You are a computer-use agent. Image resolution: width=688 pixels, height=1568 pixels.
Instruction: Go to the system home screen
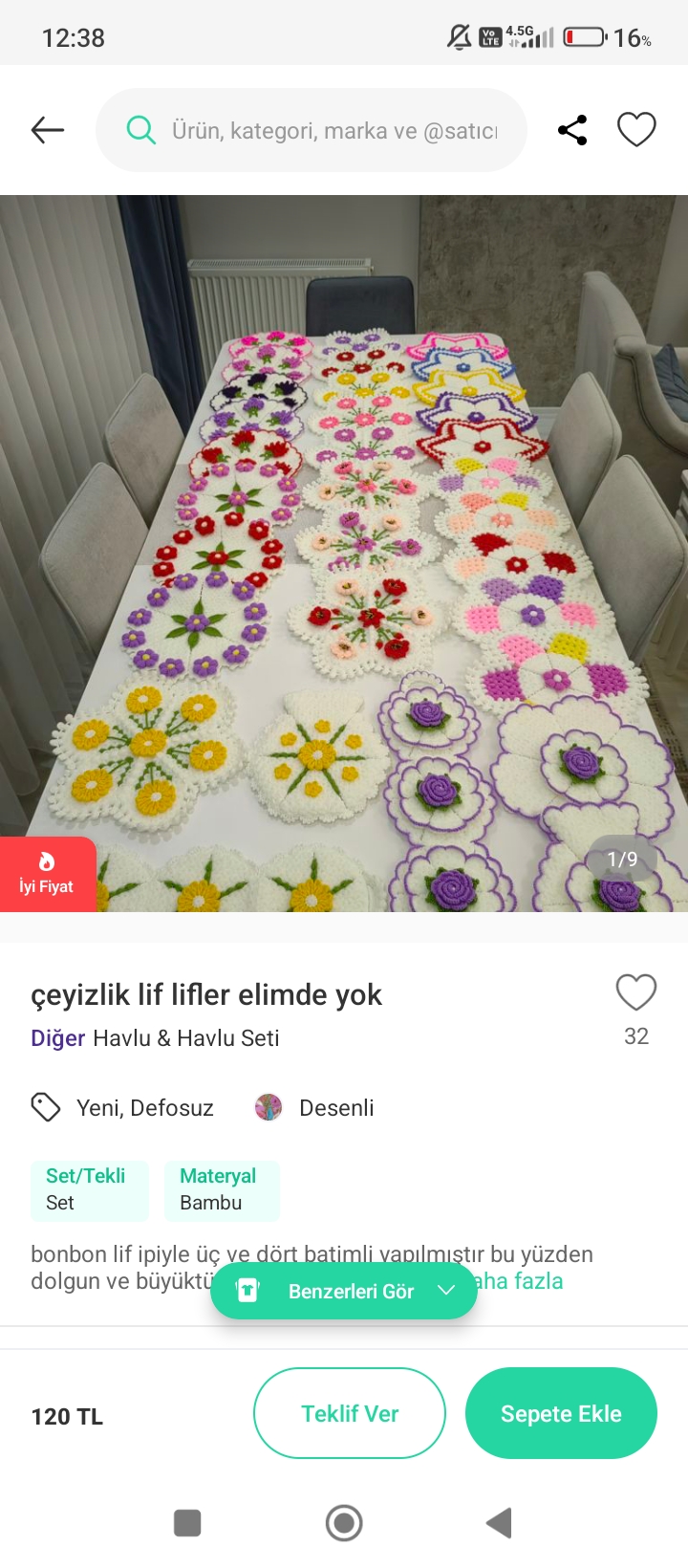[344, 1522]
